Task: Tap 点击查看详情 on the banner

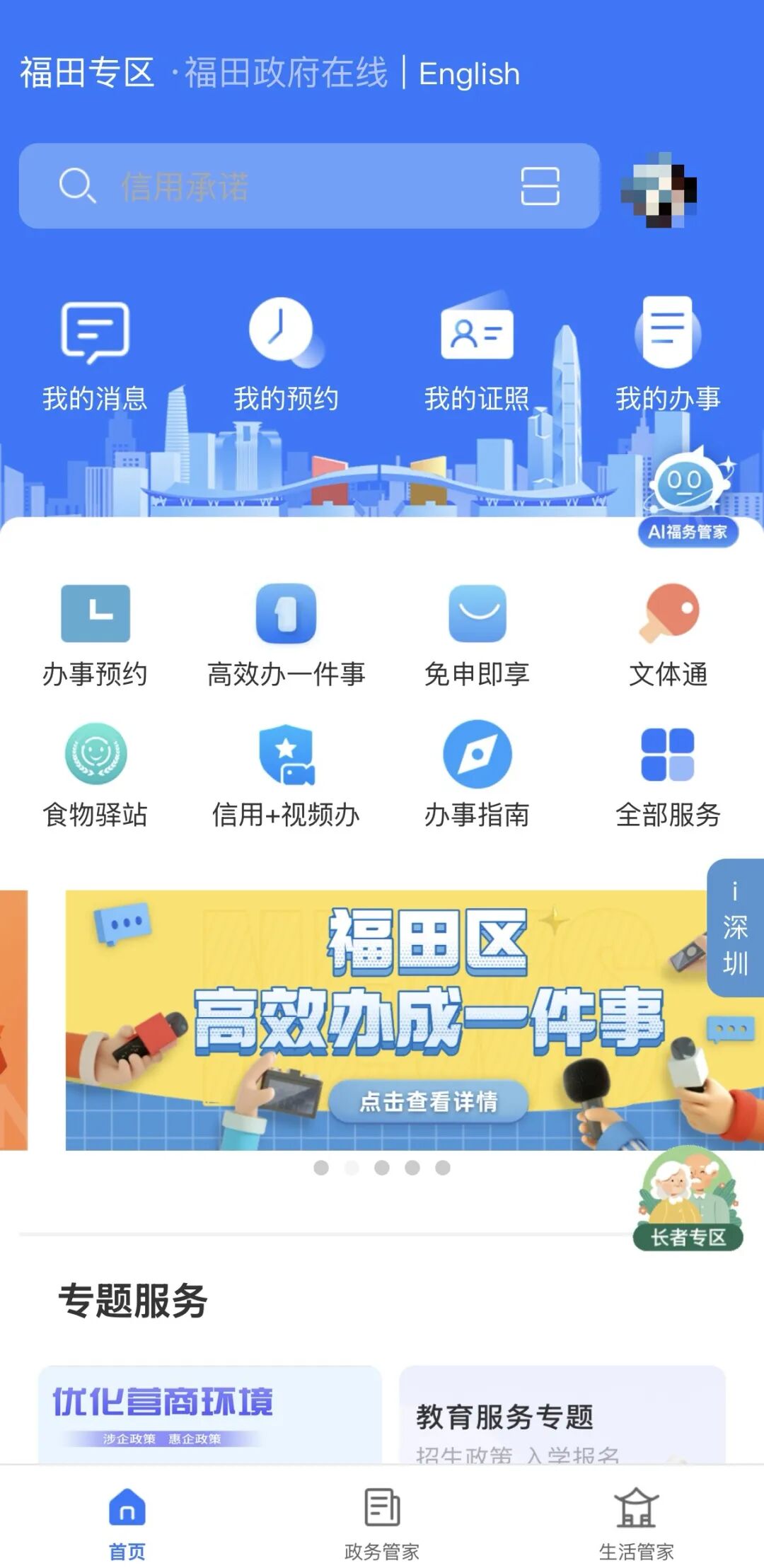Action: pyautogui.click(x=429, y=1101)
